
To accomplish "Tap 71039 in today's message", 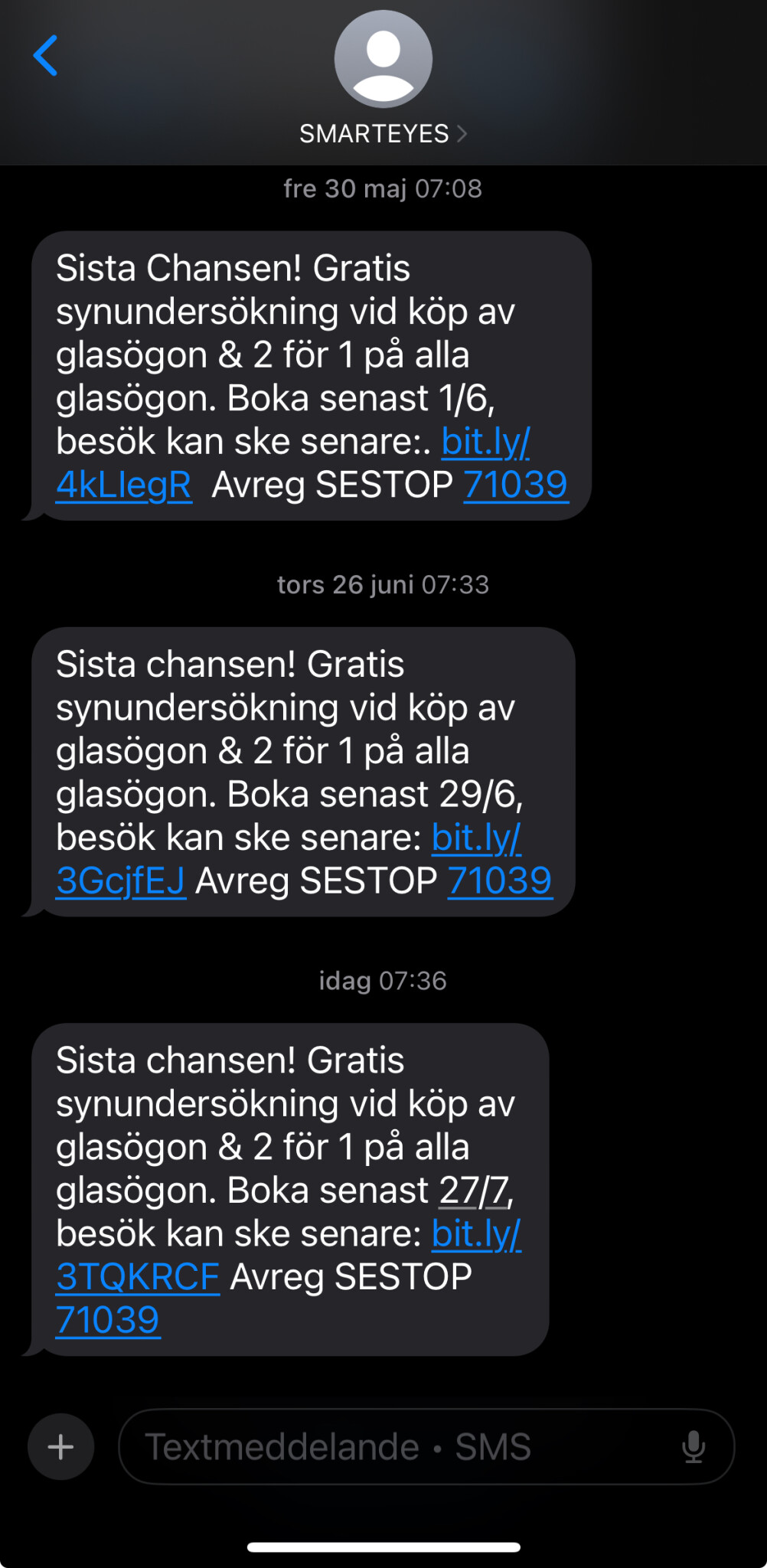I will [x=108, y=1320].
